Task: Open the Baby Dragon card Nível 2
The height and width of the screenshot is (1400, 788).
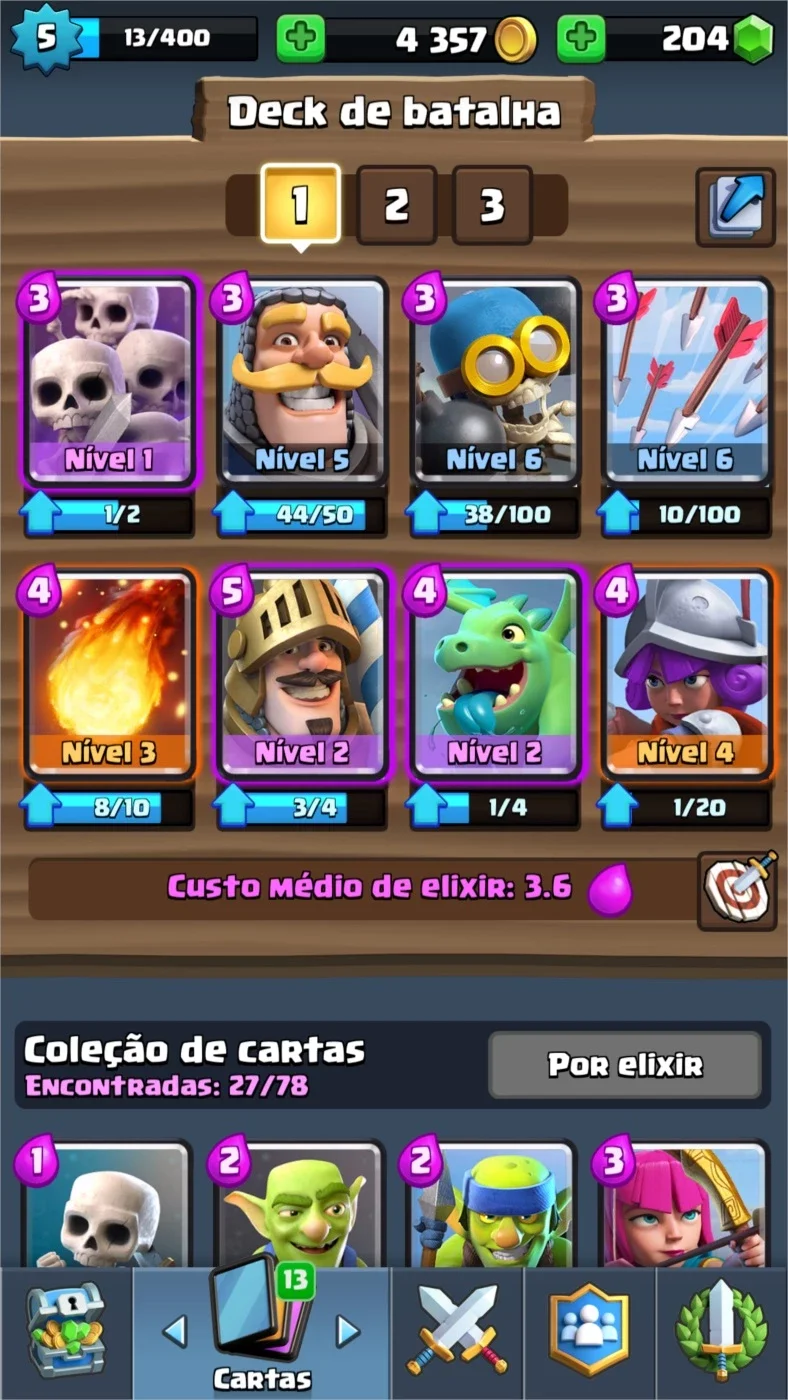Action: pos(493,675)
